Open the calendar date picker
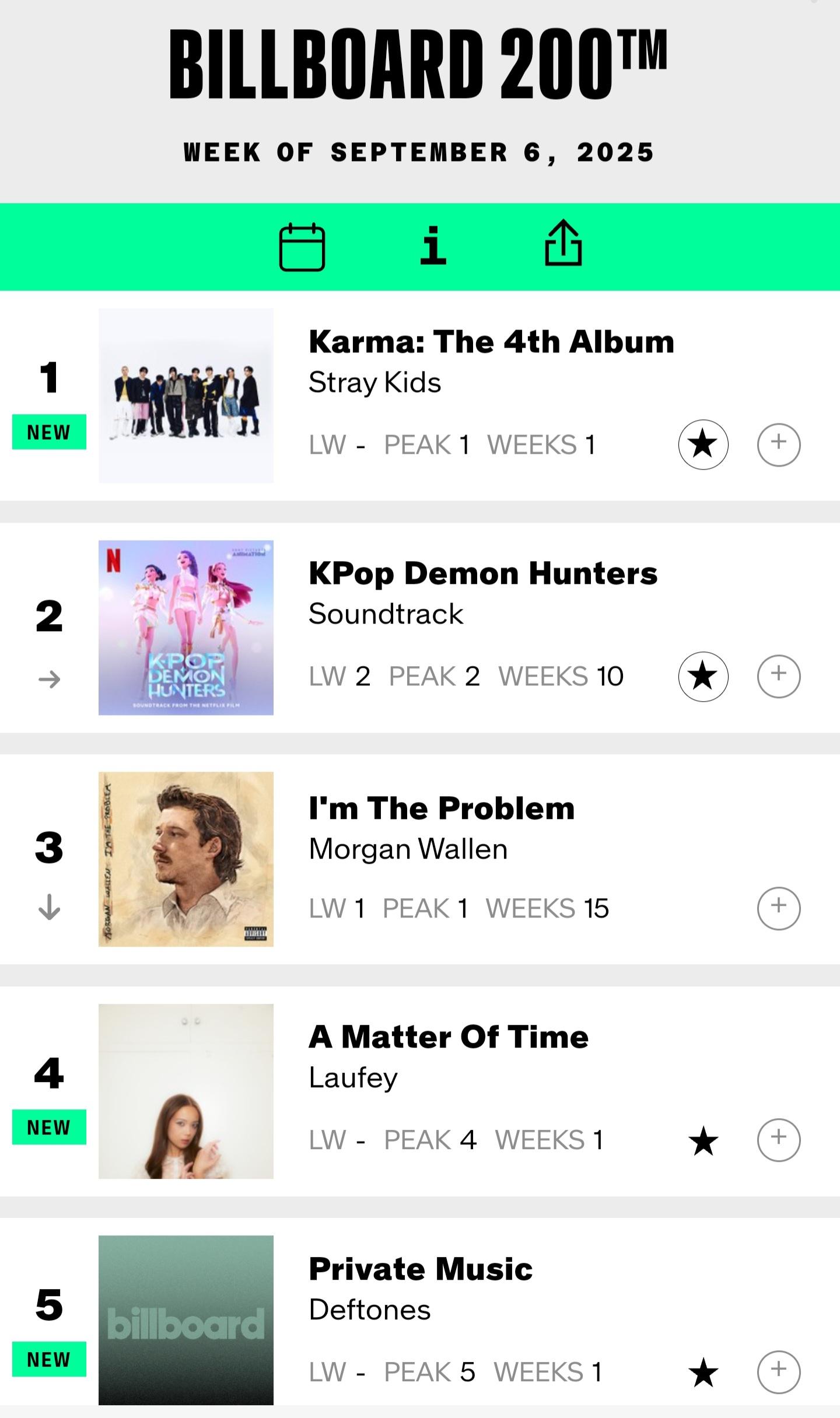Viewport: 840px width, 1418px height. tap(302, 247)
